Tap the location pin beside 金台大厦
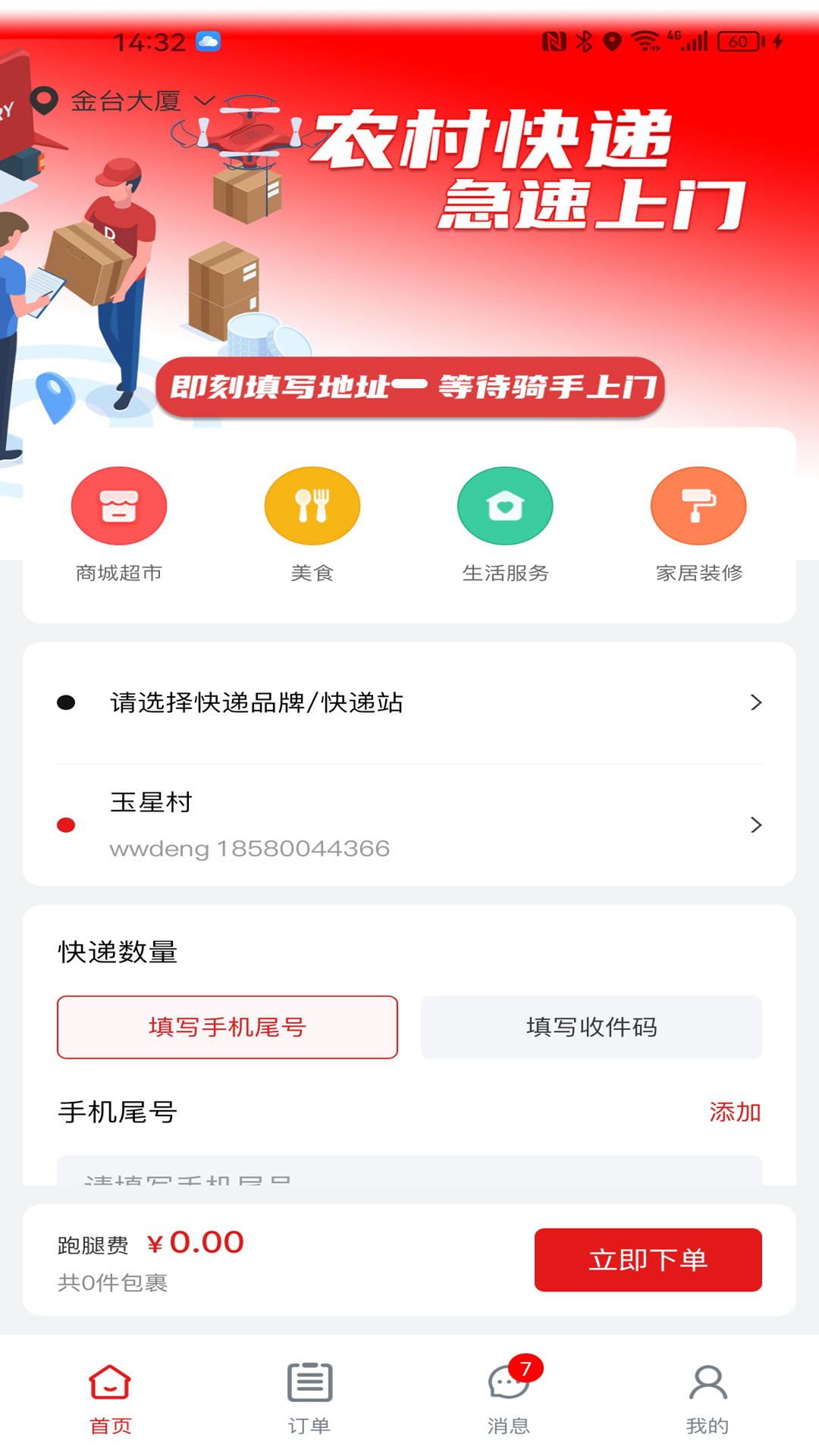Screen dimensions: 819x1456 point(45,99)
